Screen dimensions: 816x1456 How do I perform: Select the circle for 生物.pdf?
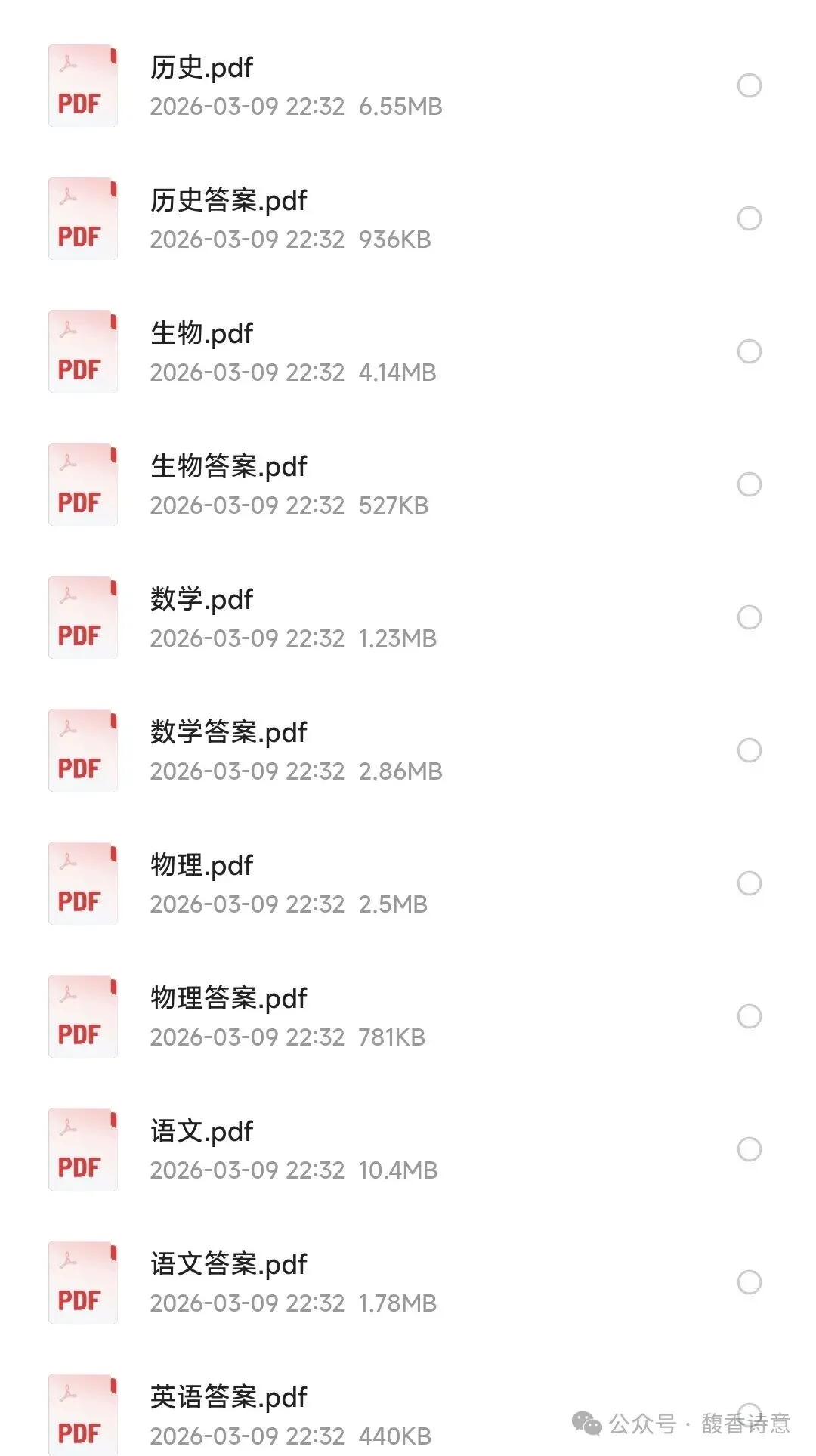[749, 351]
